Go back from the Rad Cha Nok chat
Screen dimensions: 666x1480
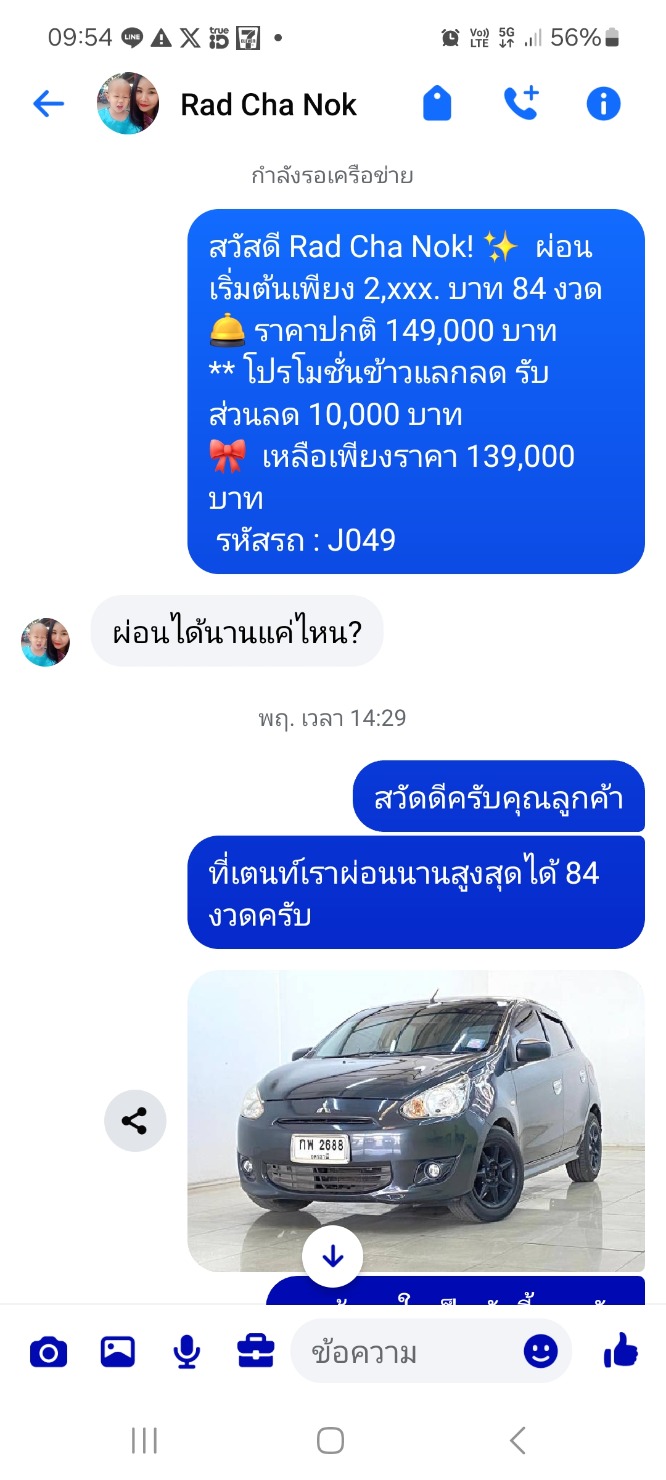[x=48, y=104]
